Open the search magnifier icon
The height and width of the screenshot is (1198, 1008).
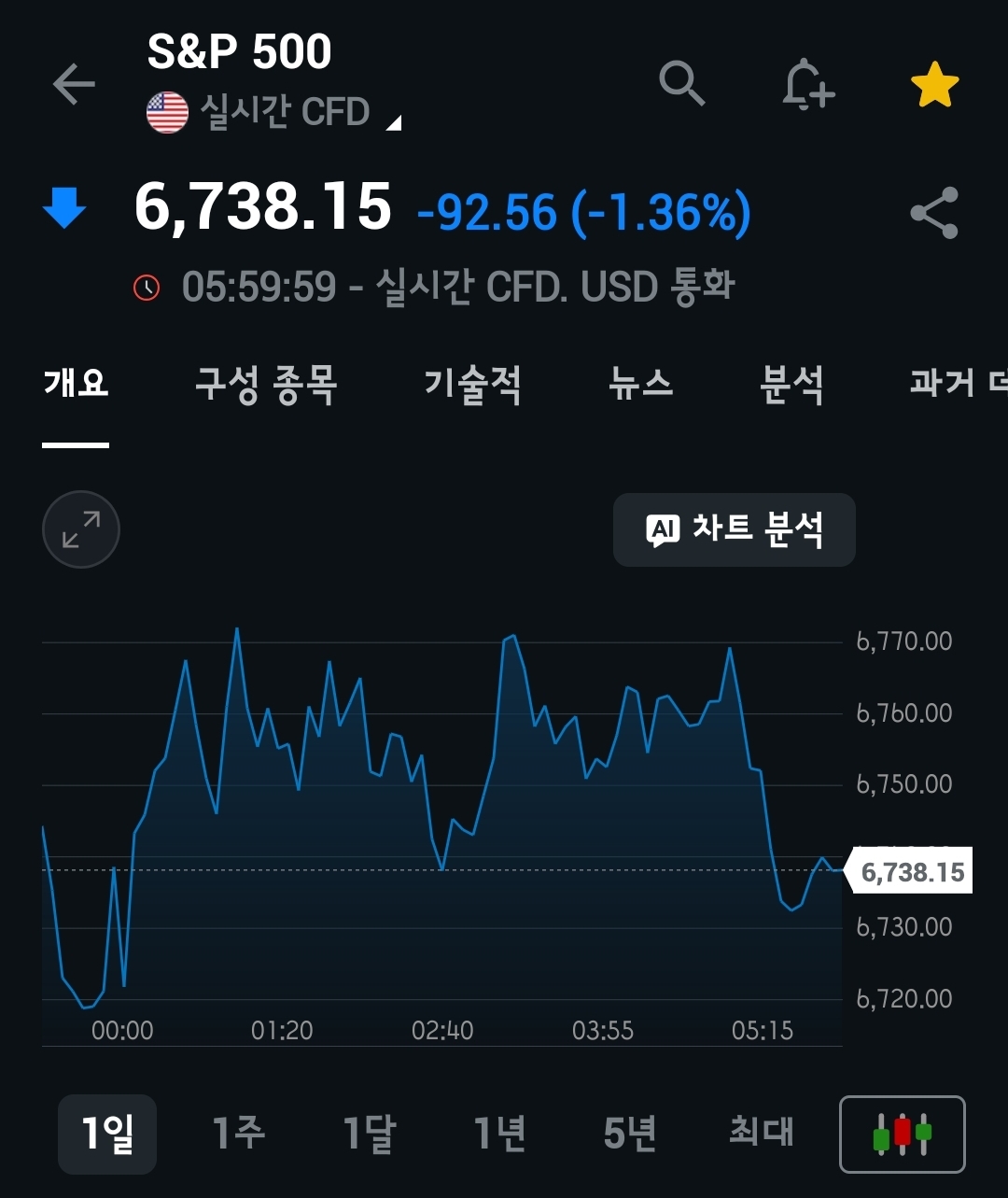point(681,85)
